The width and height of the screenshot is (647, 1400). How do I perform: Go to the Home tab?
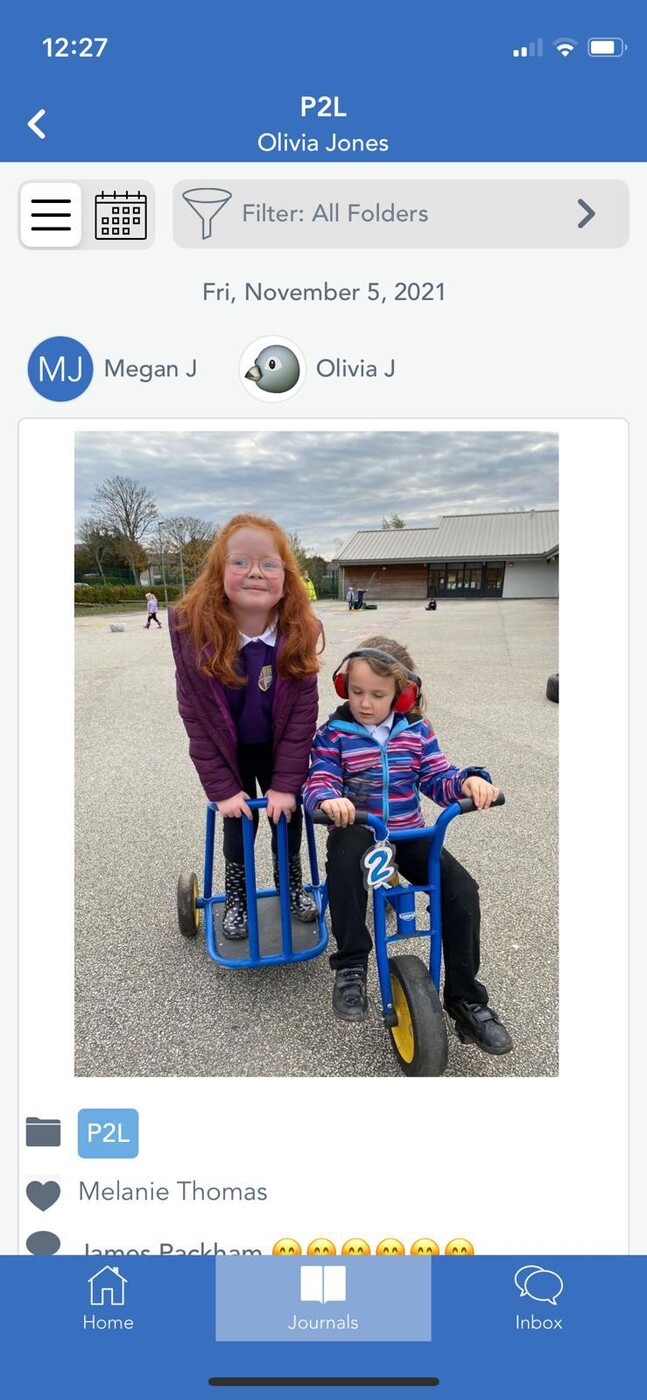pos(108,1298)
